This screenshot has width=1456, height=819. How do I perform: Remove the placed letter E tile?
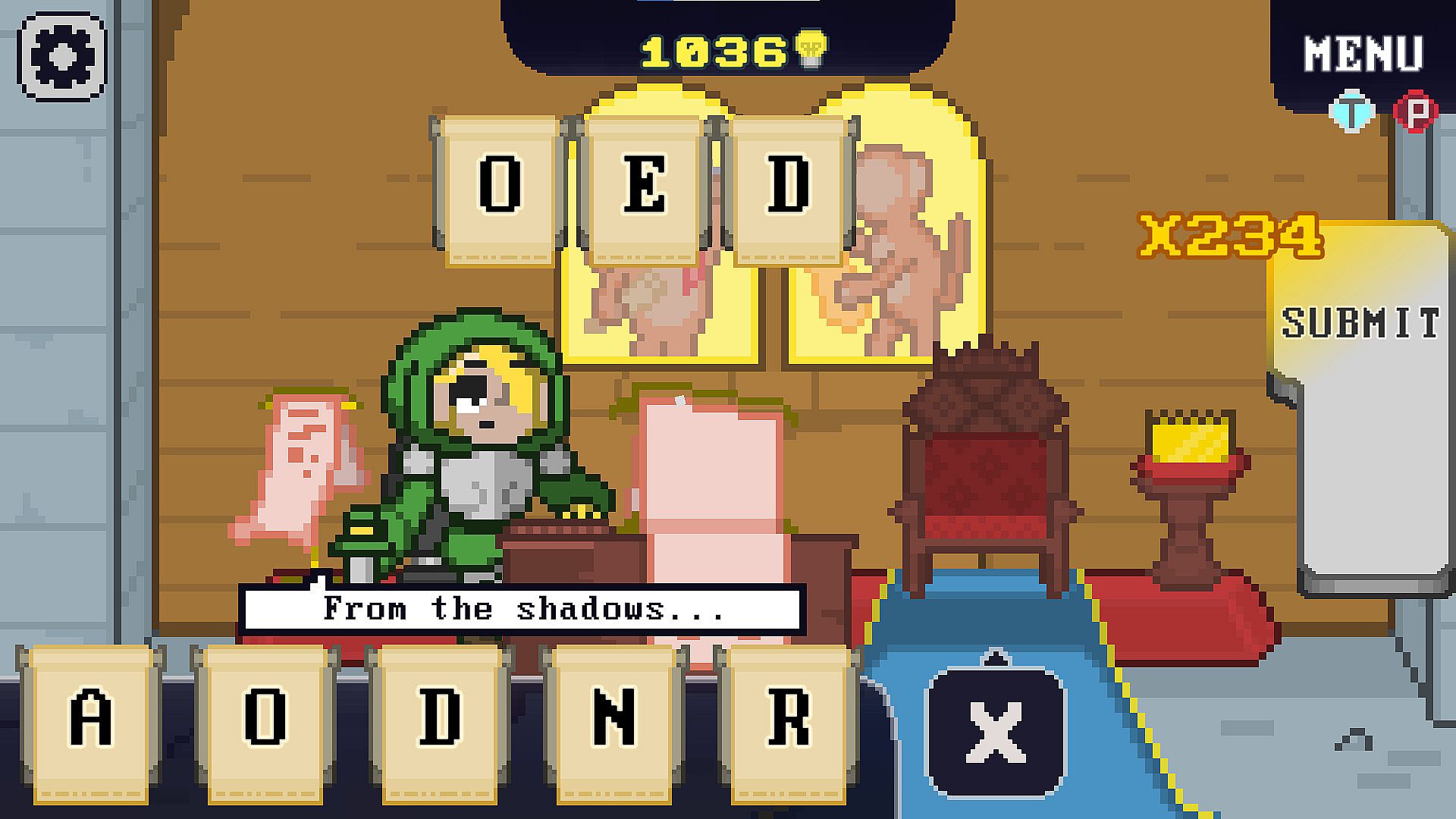tap(645, 187)
